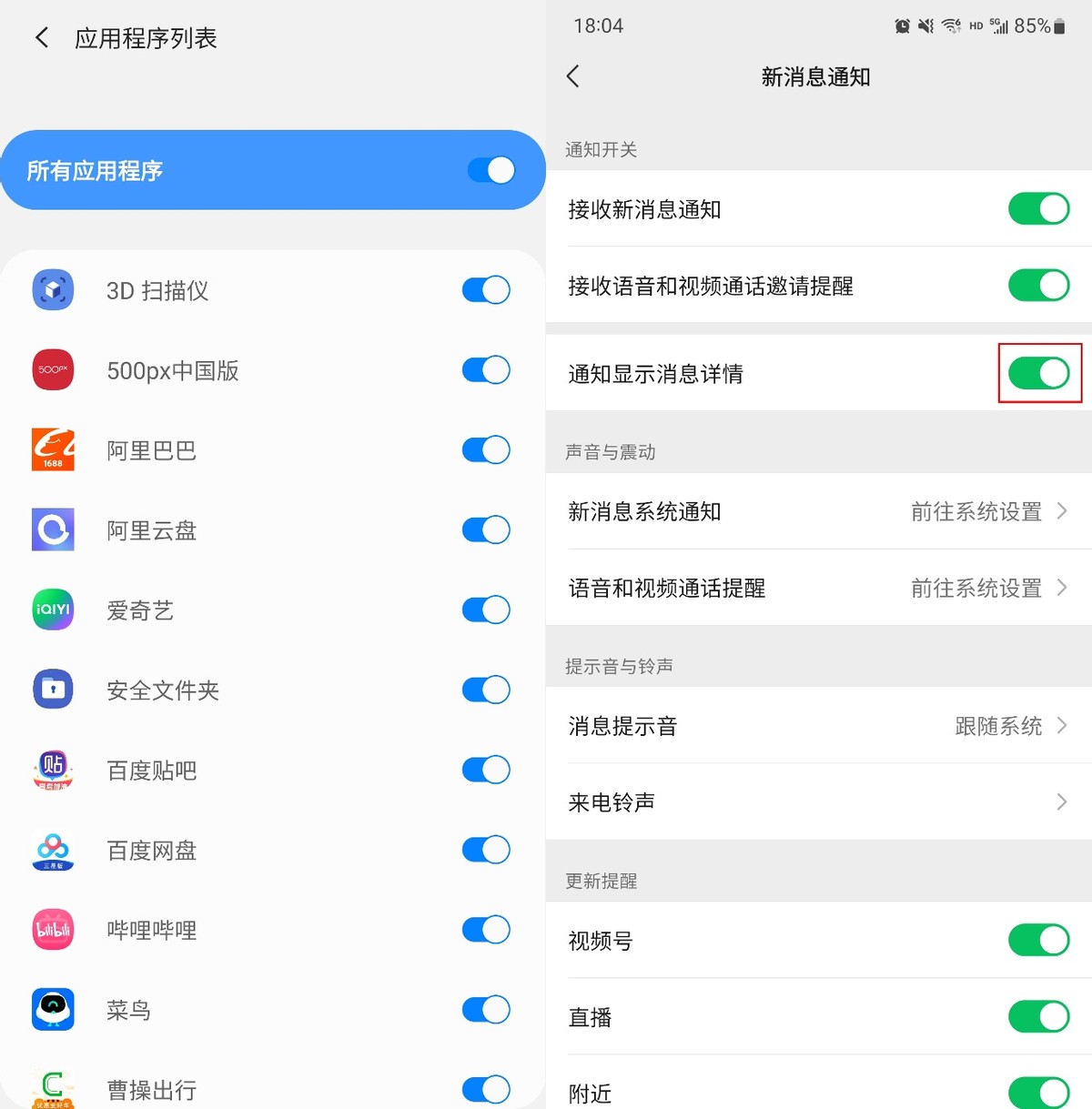This screenshot has height=1109, width=1092.
Task: Select the 阿里云盘 app icon
Action: point(53,529)
